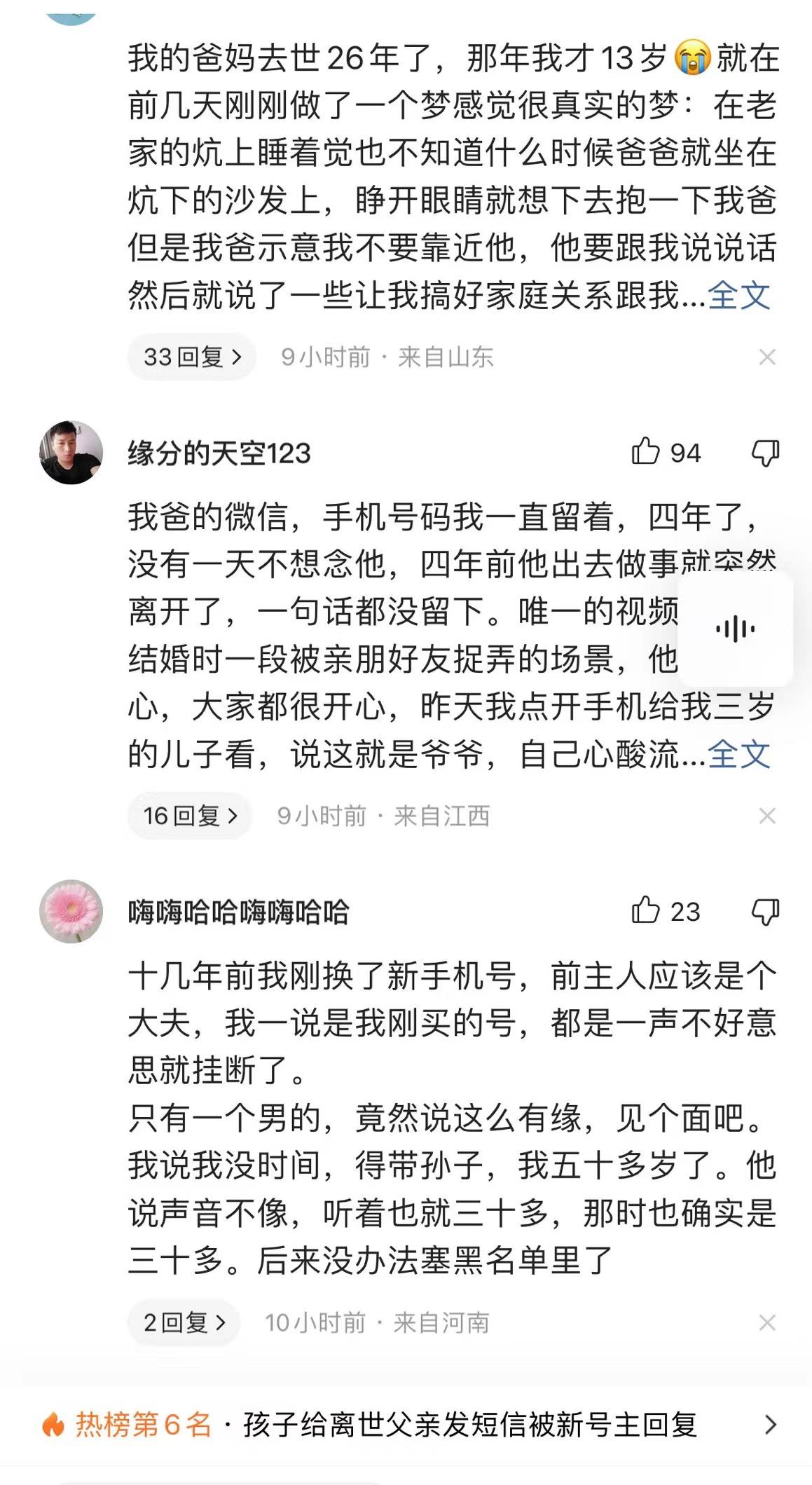Viewport: 812px width, 1485px height.
Task: Read the full text of 缘分的天空123's comment
Action: point(739,755)
